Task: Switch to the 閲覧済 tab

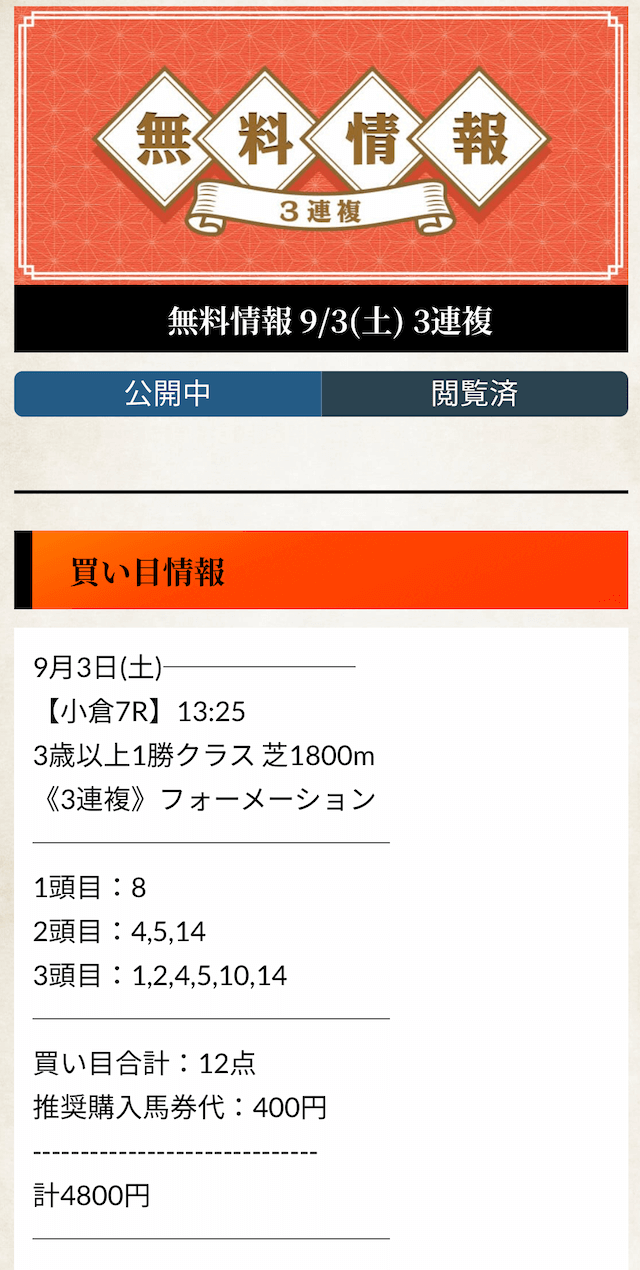Action: (x=474, y=394)
